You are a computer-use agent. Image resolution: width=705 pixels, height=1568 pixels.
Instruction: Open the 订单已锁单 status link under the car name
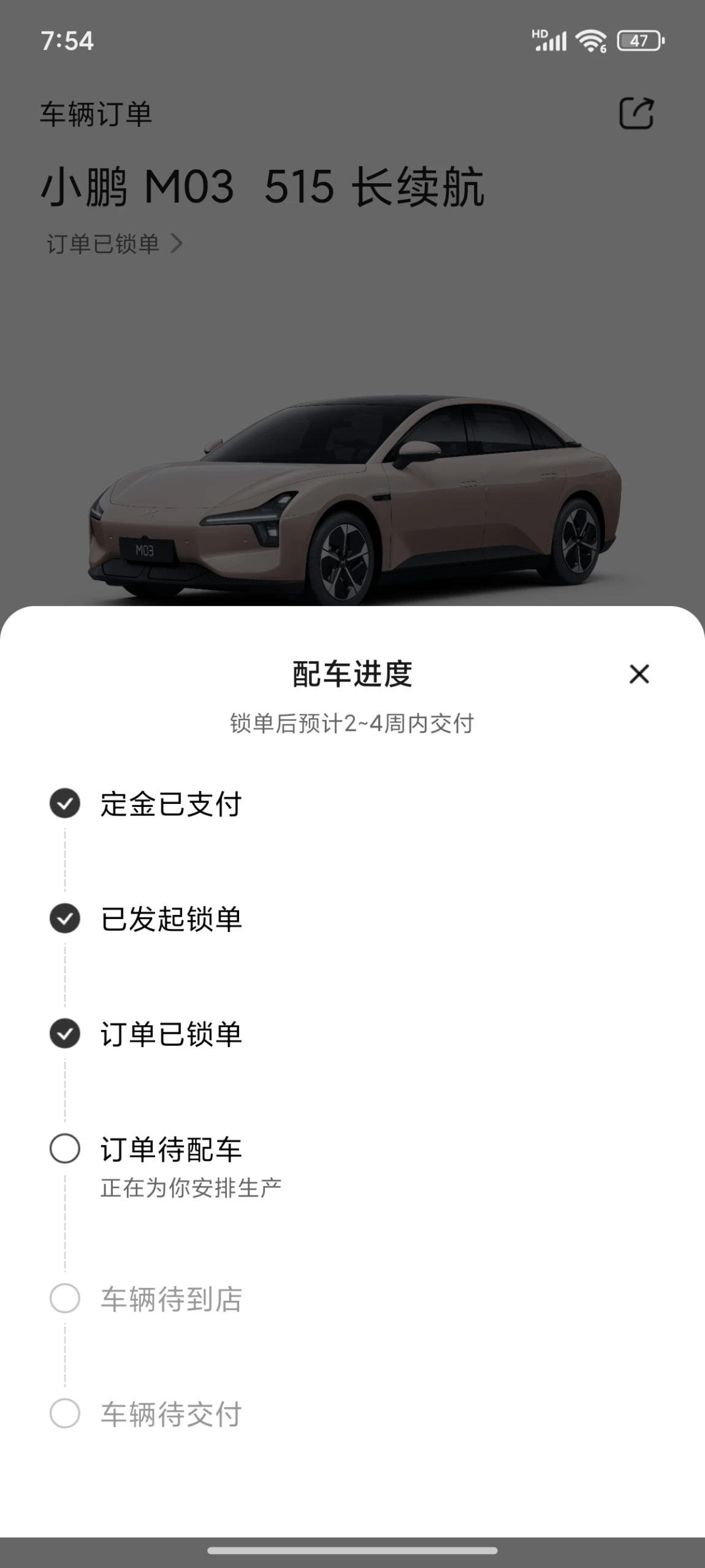coord(115,244)
